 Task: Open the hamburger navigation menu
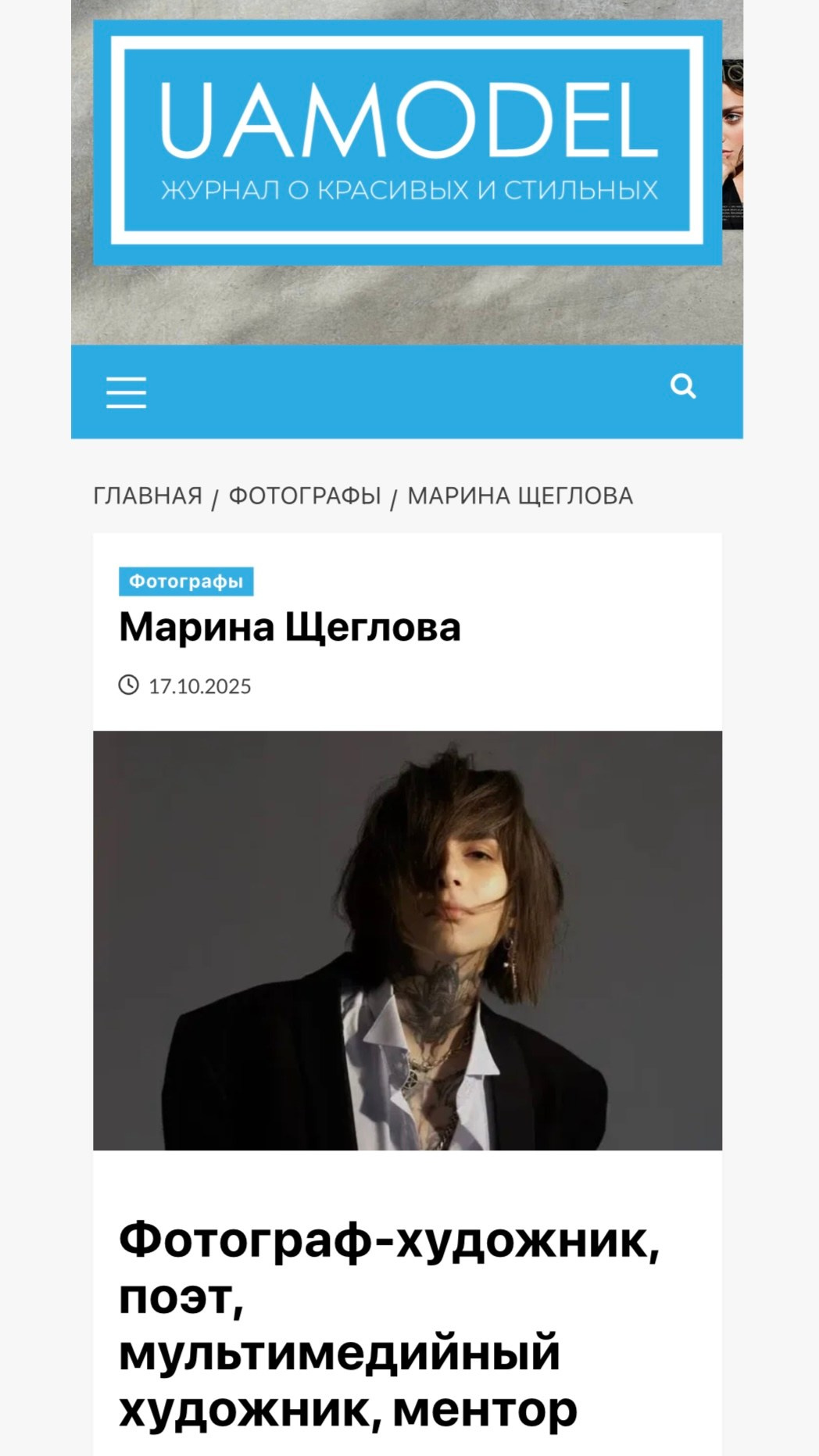(x=126, y=392)
